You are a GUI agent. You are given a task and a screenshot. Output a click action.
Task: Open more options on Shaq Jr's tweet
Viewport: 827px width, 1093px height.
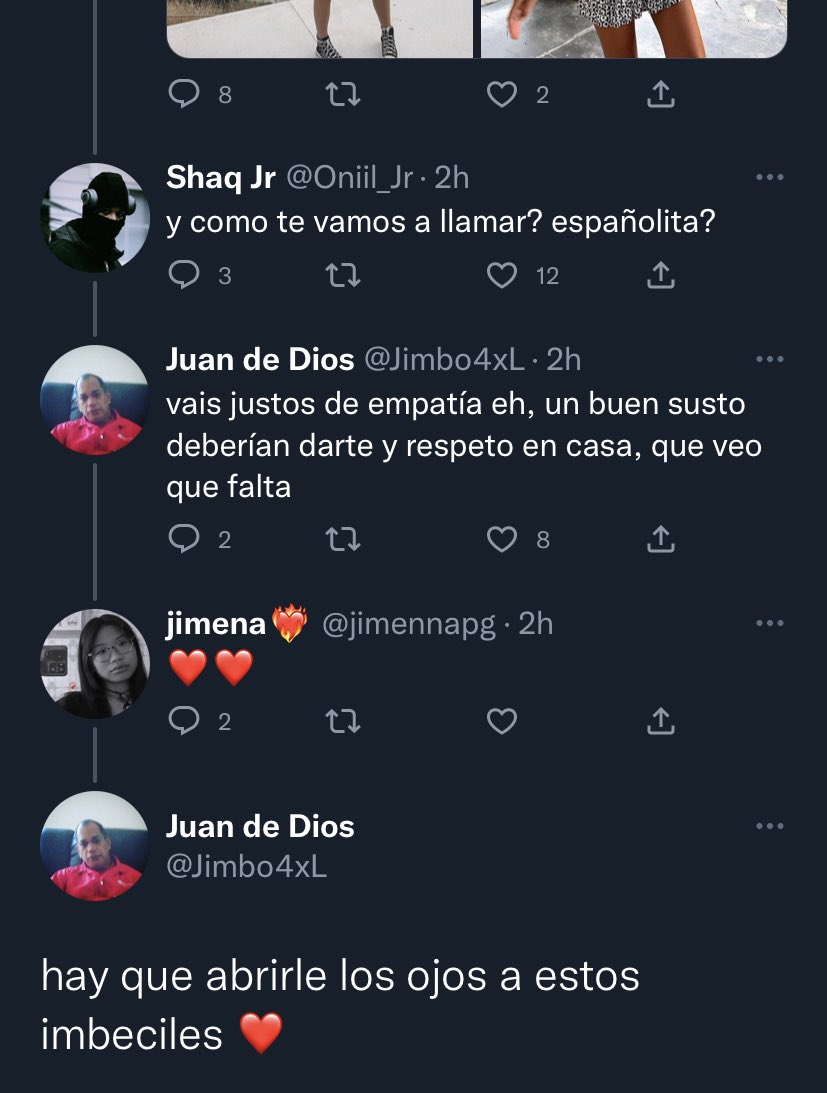pos(769,178)
